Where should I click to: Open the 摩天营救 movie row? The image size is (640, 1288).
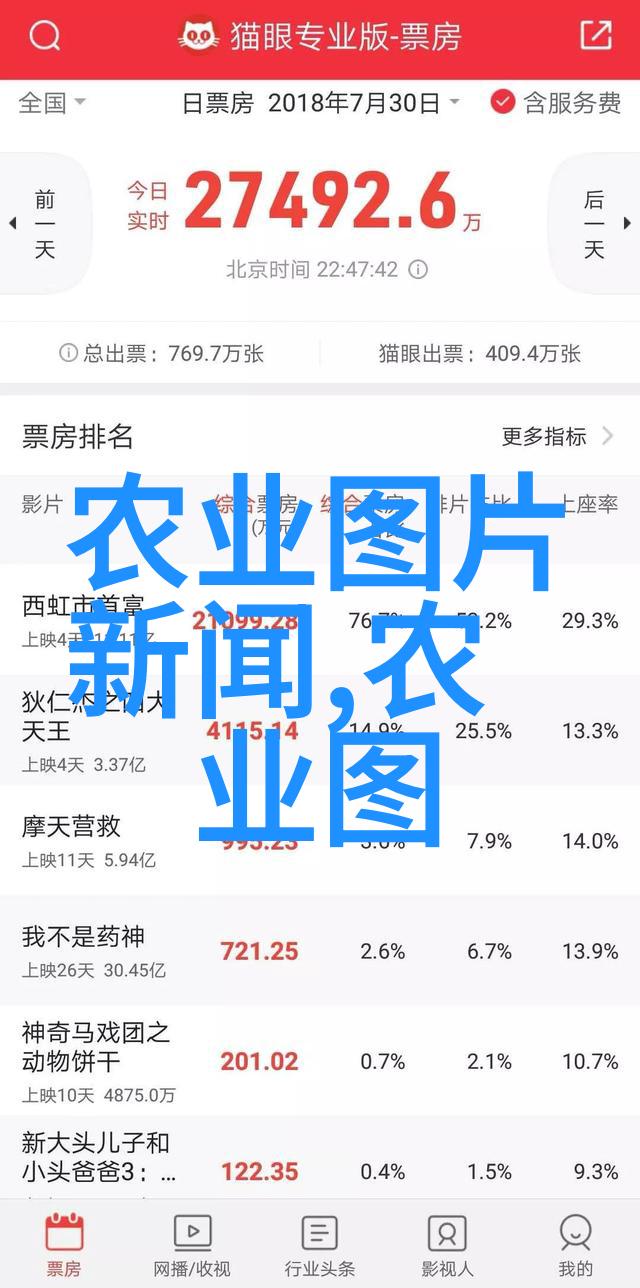pos(320,840)
